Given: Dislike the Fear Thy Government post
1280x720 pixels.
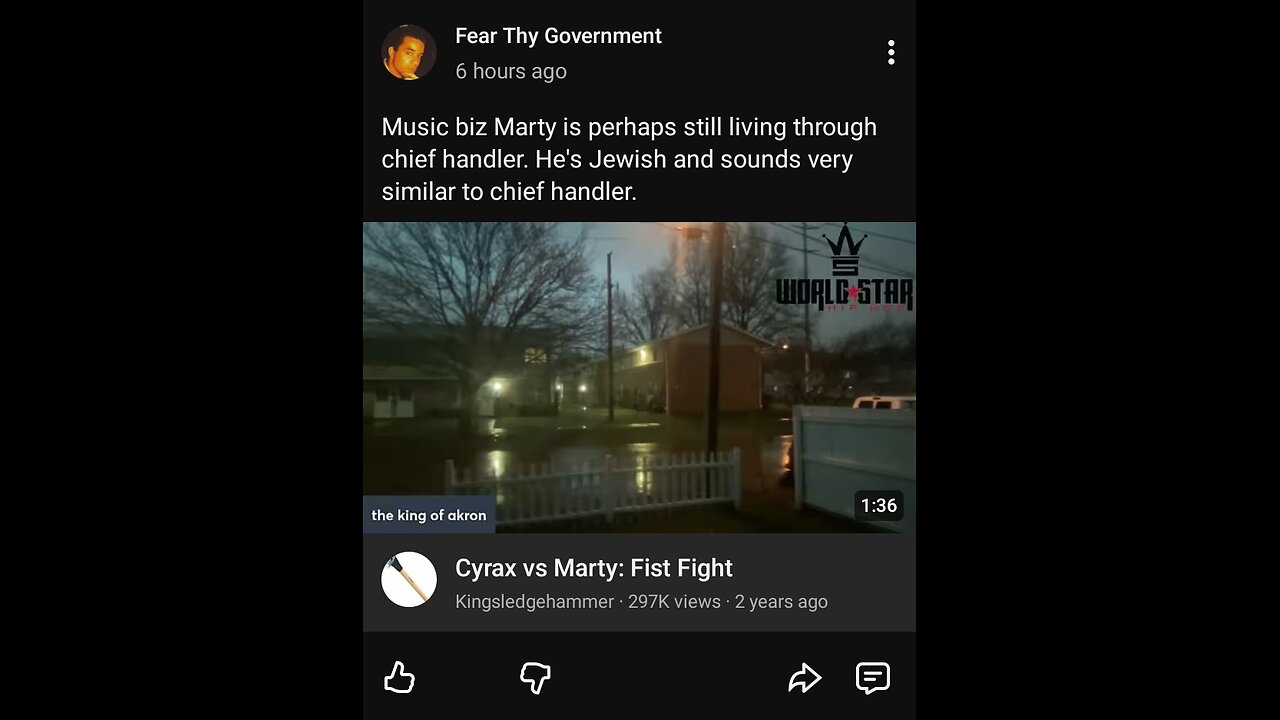Looking at the screenshot, I should pos(536,678).
